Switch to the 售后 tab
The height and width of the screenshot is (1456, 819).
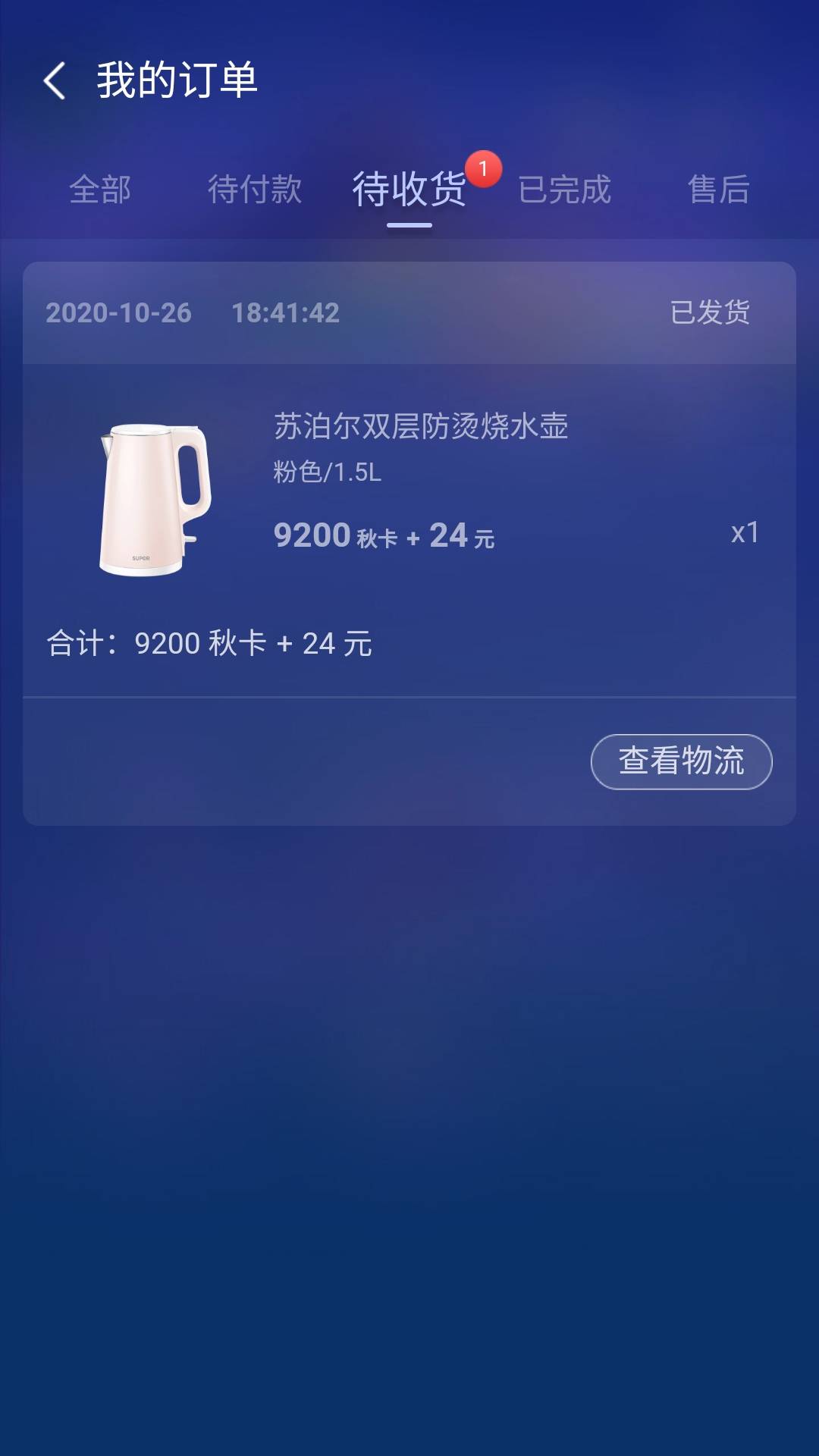click(719, 191)
